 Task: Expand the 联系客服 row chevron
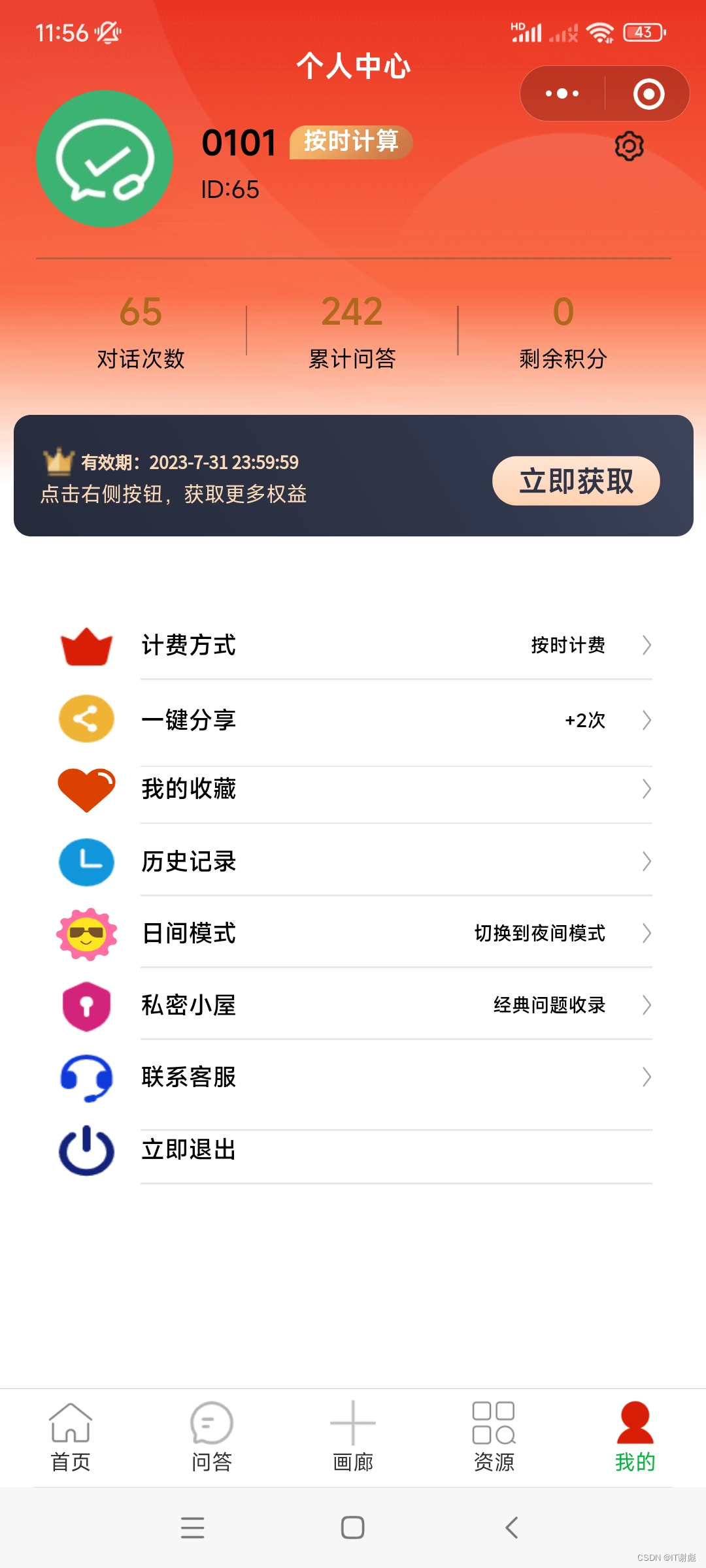tap(647, 1078)
